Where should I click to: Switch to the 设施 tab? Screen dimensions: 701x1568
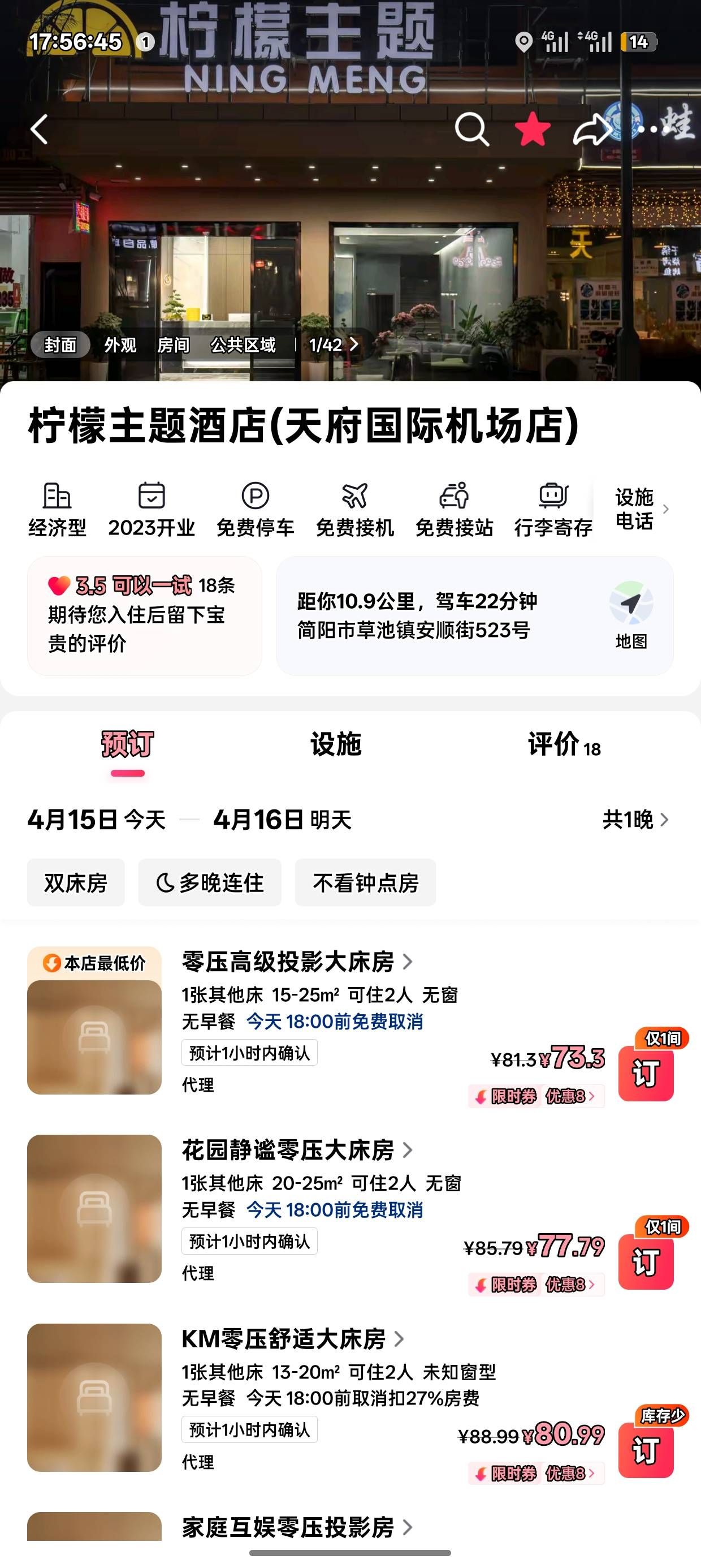tap(336, 744)
